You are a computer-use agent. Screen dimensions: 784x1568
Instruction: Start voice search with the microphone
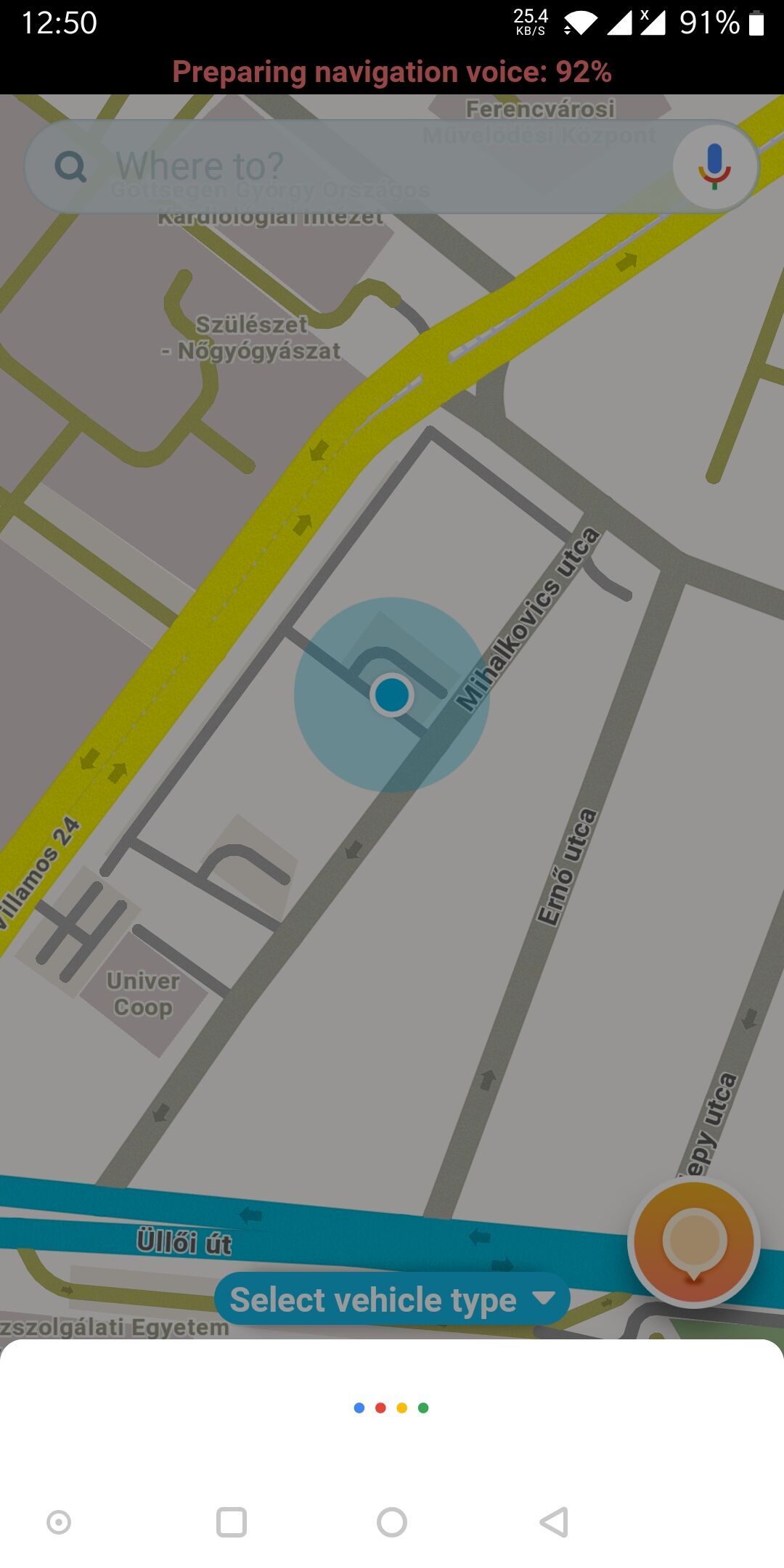click(714, 166)
